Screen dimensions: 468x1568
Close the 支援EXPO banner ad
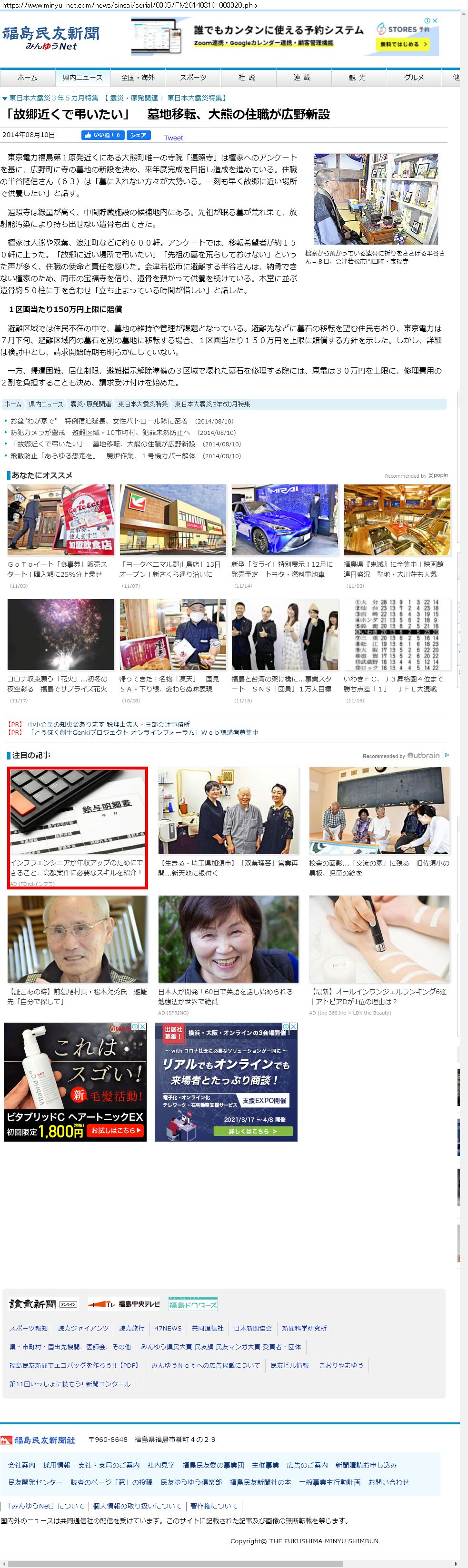tap(293, 1027)
